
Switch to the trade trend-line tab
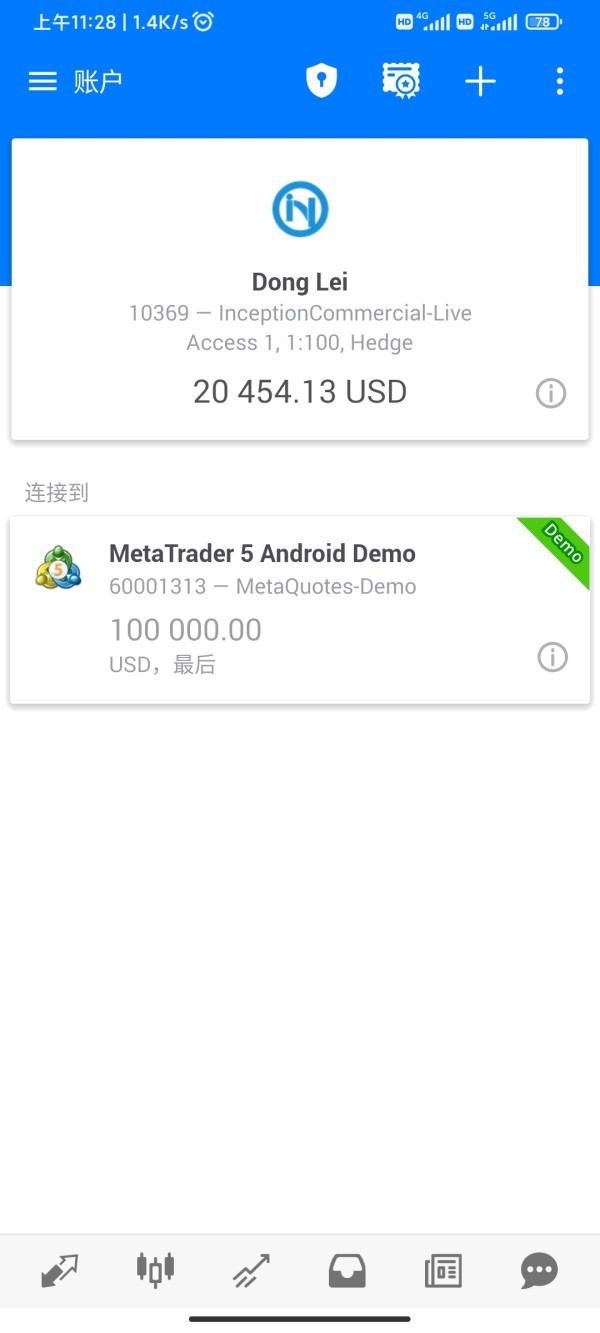(251, 1271)
